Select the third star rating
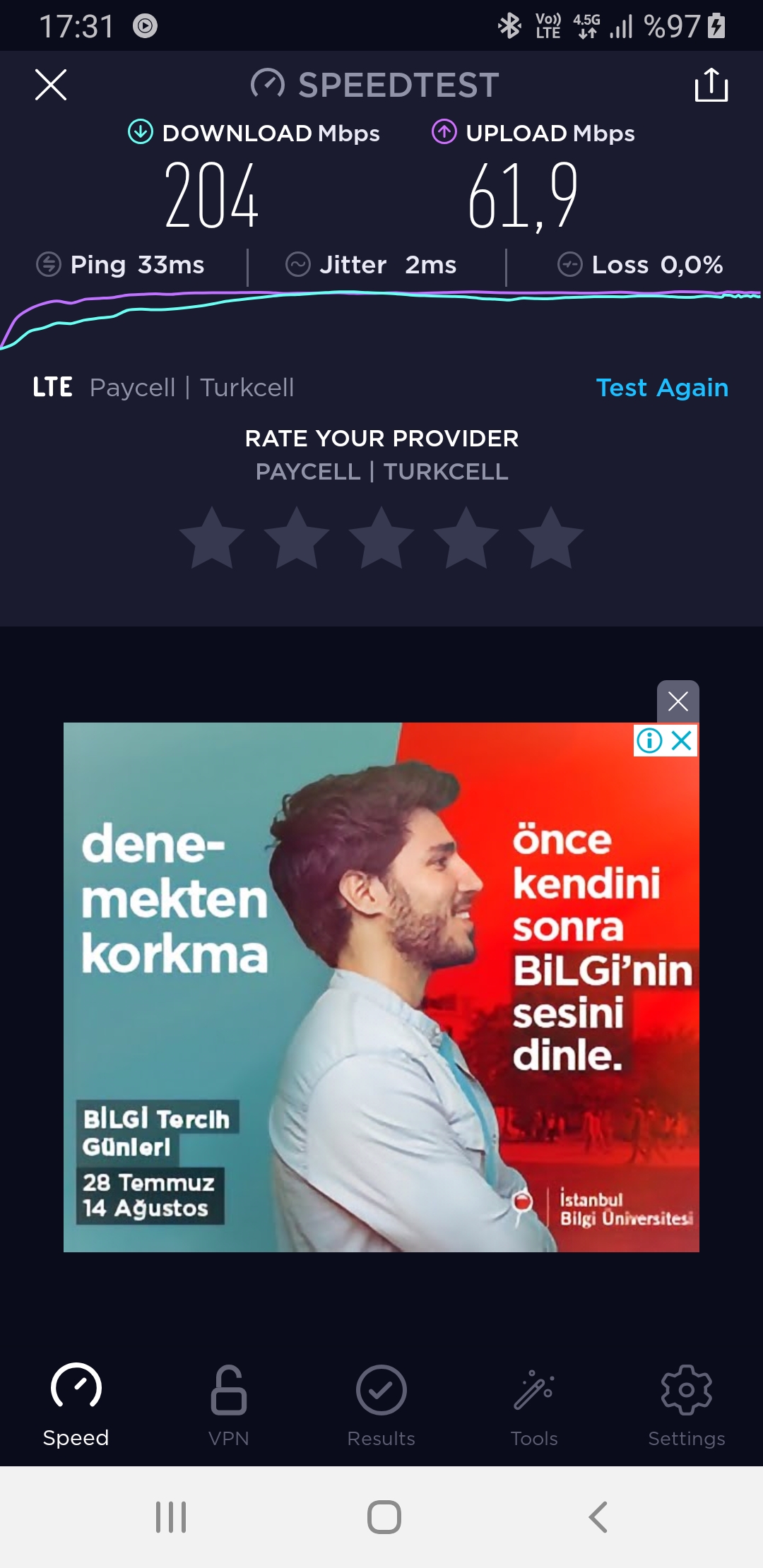Screen dimensions: 763x1568 click(x=381, y=538)
